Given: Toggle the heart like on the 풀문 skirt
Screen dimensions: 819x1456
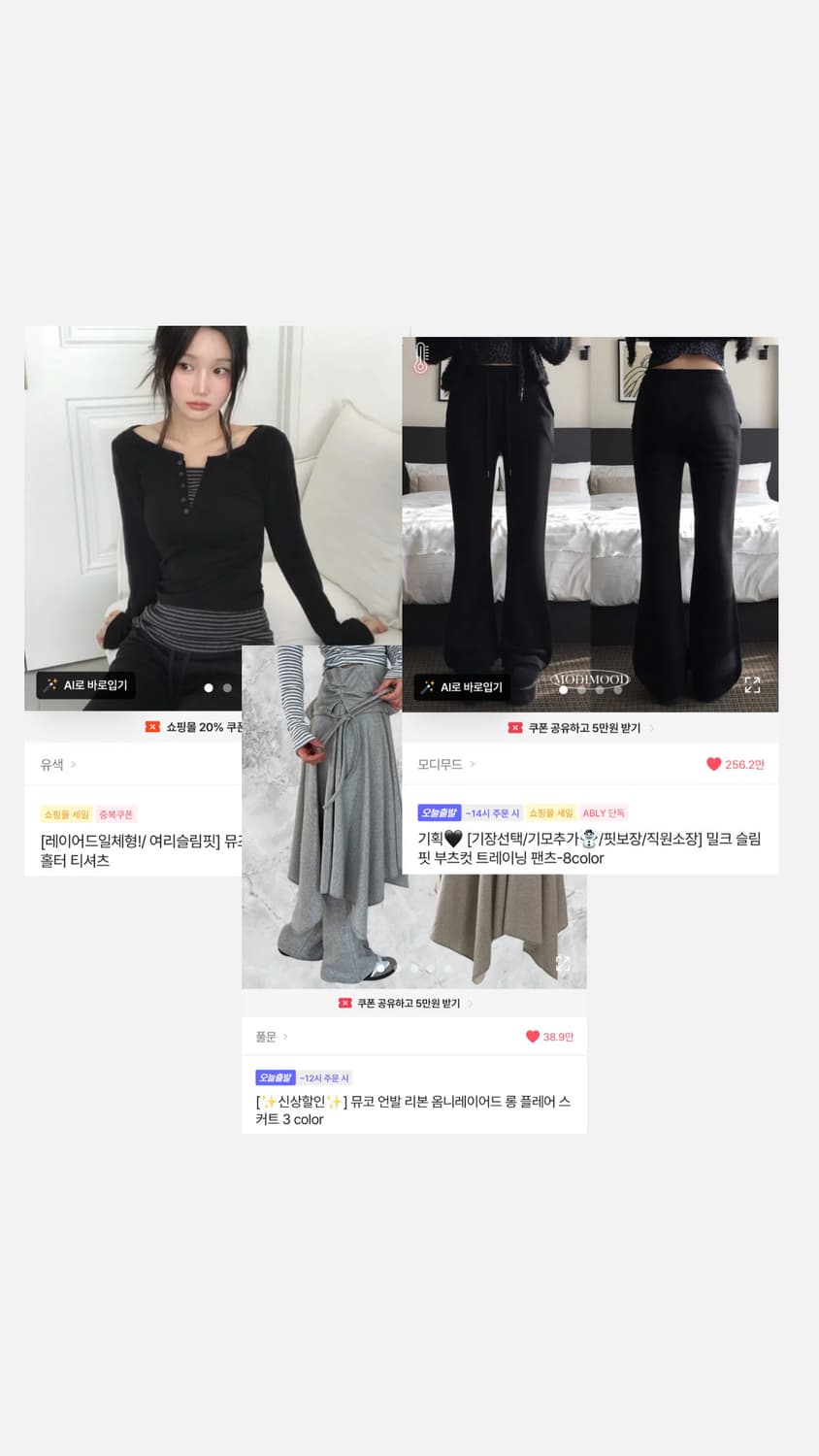Looking at the screenshot, I should [x=531, y=1036].
